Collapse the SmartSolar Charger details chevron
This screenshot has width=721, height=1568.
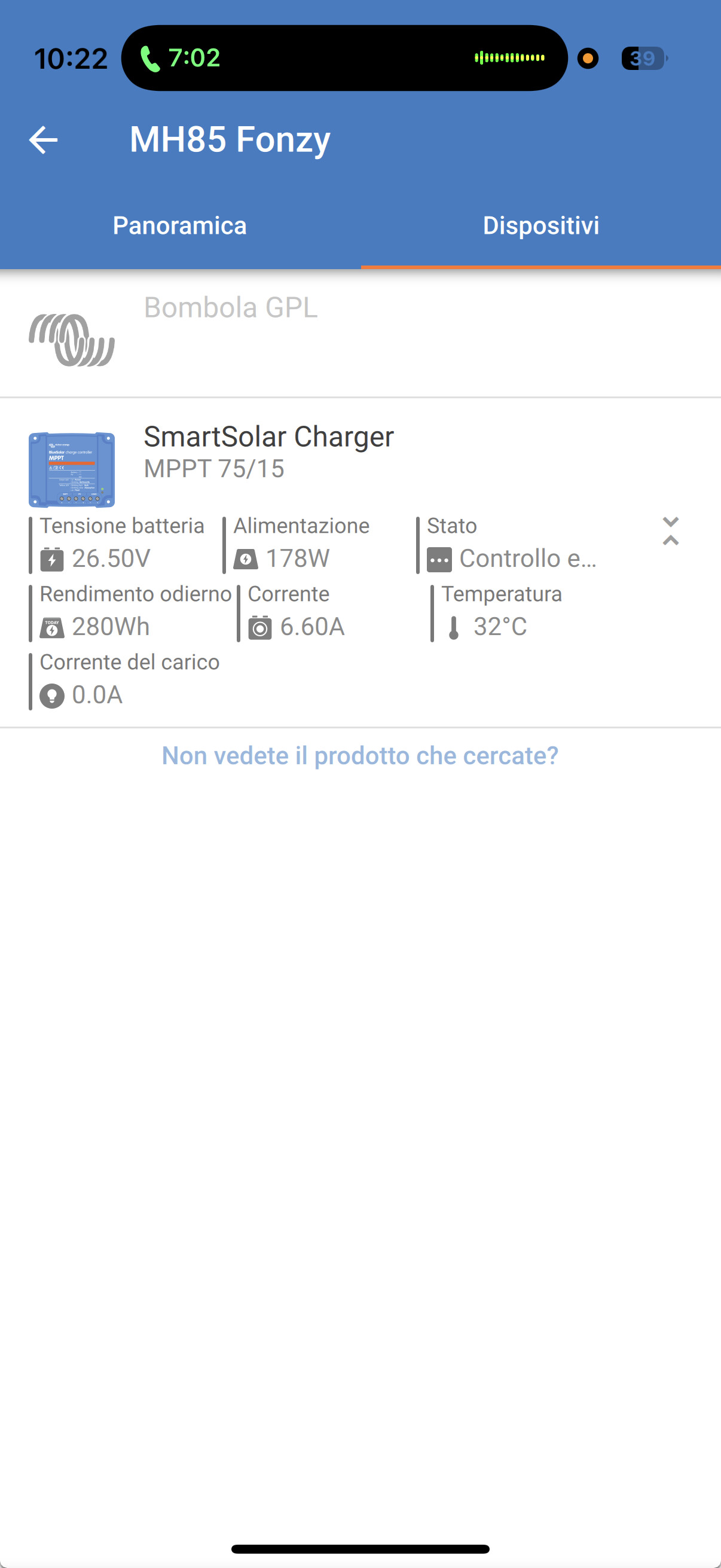(x=670, y=532)
